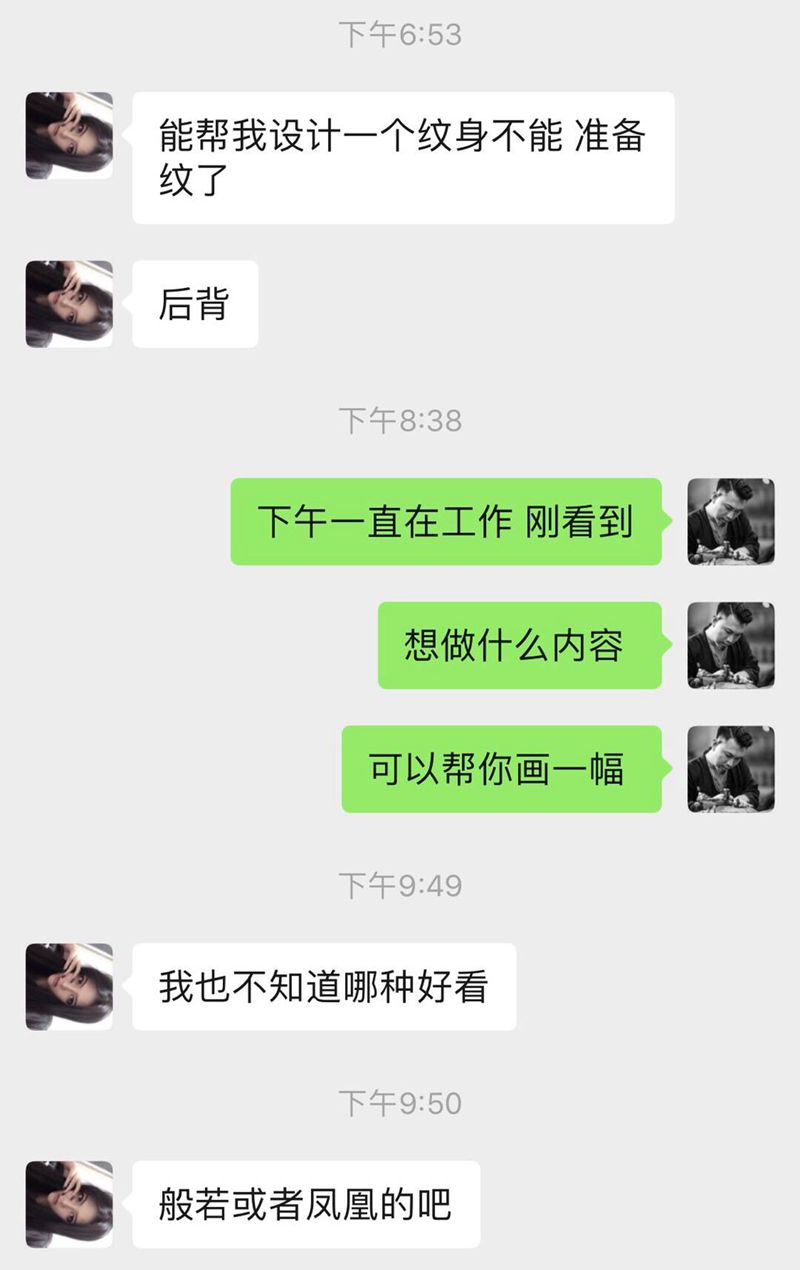Image resolution: width=800 pixels, height=1270 pixels.
Task: Tap the avatar beside "能帮我设计一个纹身不能" message
Action: (69, 136)
